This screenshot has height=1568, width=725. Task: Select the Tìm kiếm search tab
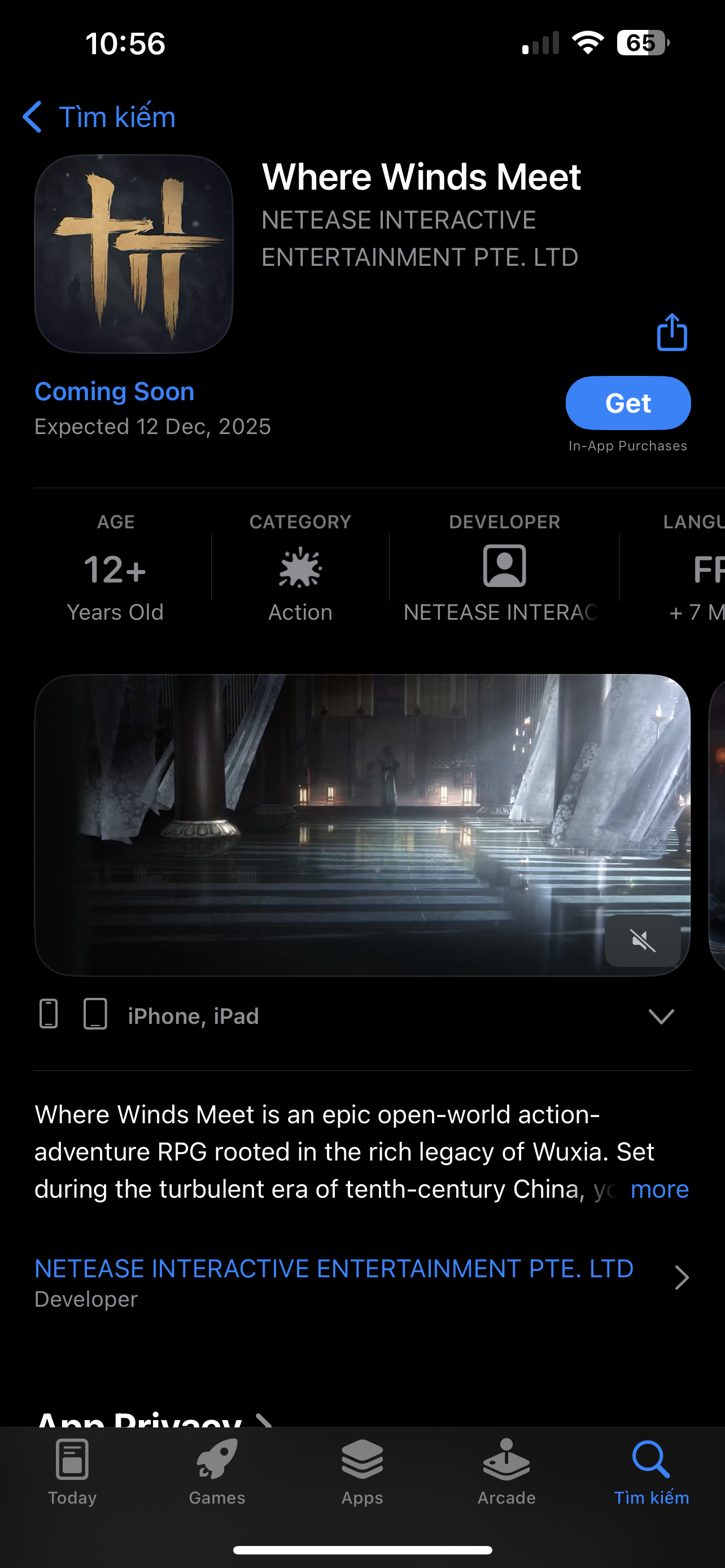click(650, 1470)
